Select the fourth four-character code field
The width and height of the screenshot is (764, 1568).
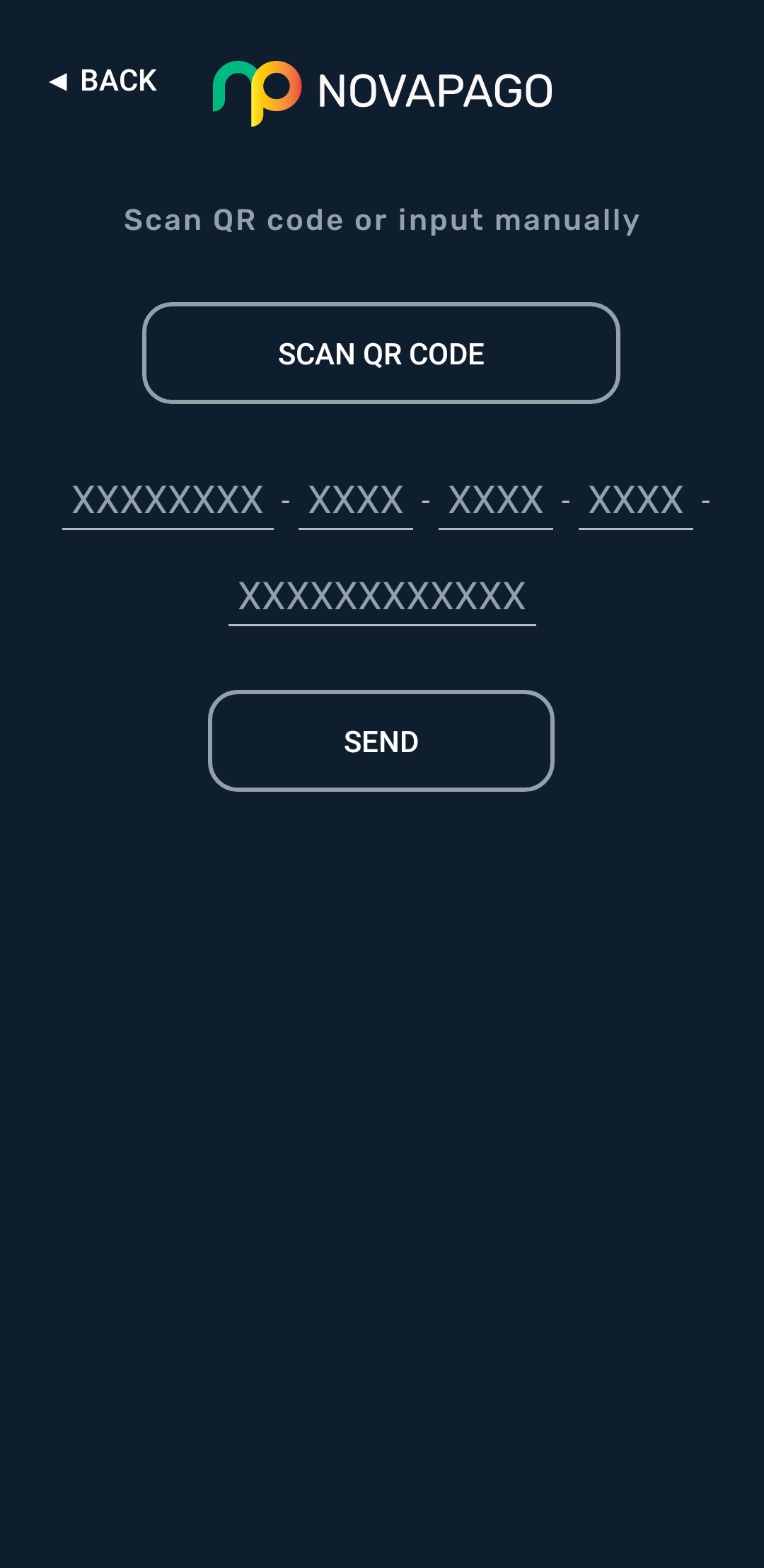pos(636,501)
